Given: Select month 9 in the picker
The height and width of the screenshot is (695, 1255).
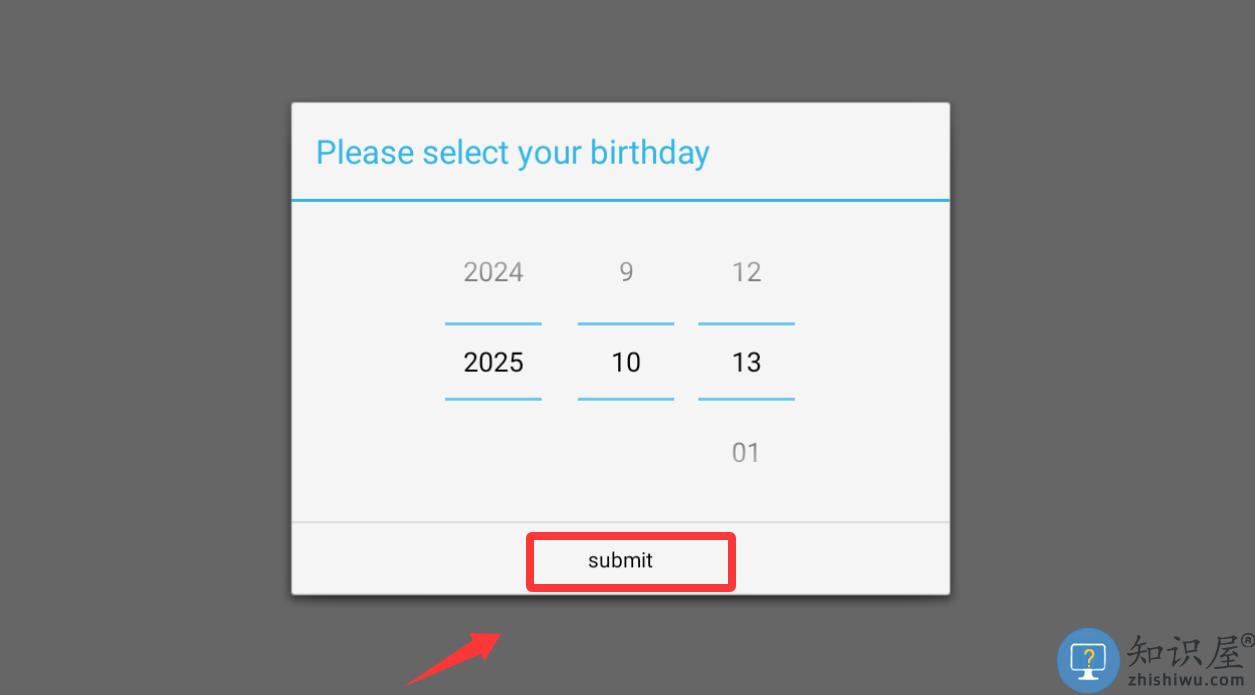Looking at the screenshot, I should 626,272.
